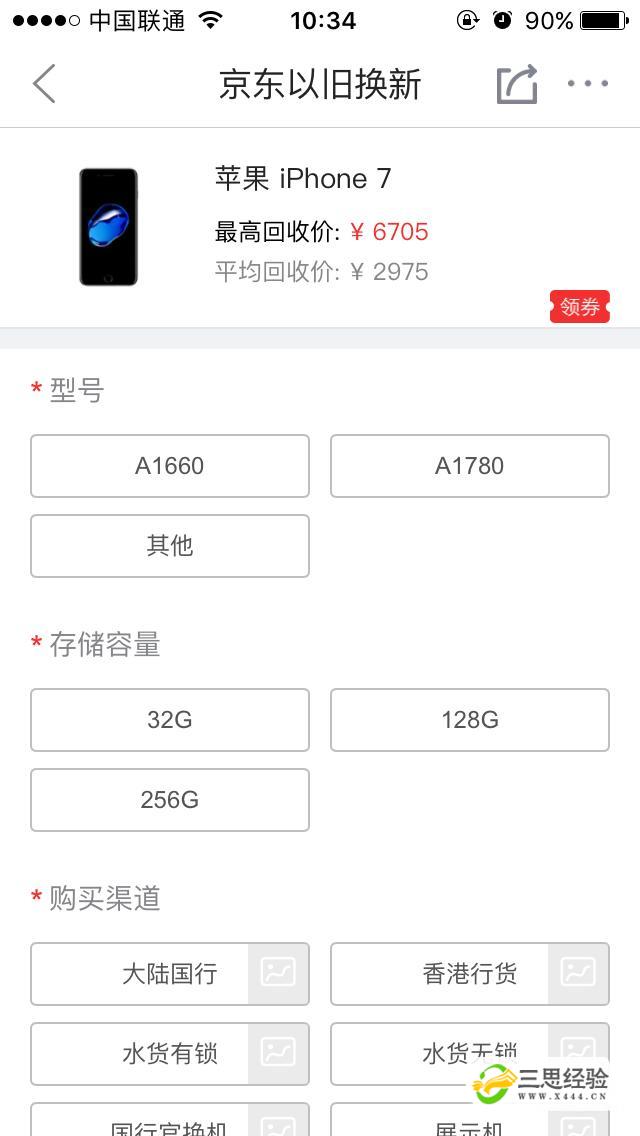Select model A1780
Screen dimensions: 640x1136
[x=469, y=466]
